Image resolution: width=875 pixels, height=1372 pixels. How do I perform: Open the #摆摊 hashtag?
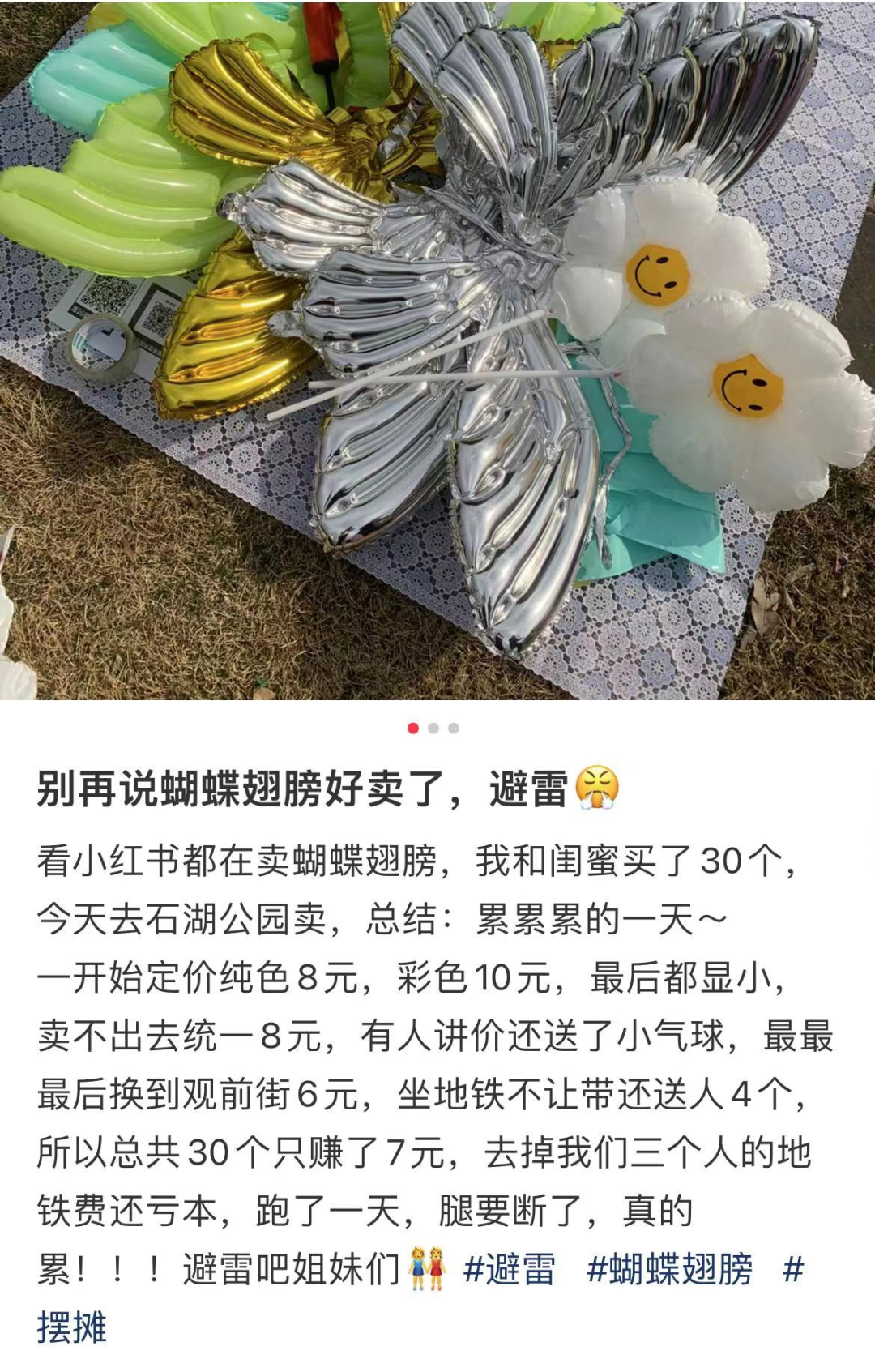[x=71, y=1327]
